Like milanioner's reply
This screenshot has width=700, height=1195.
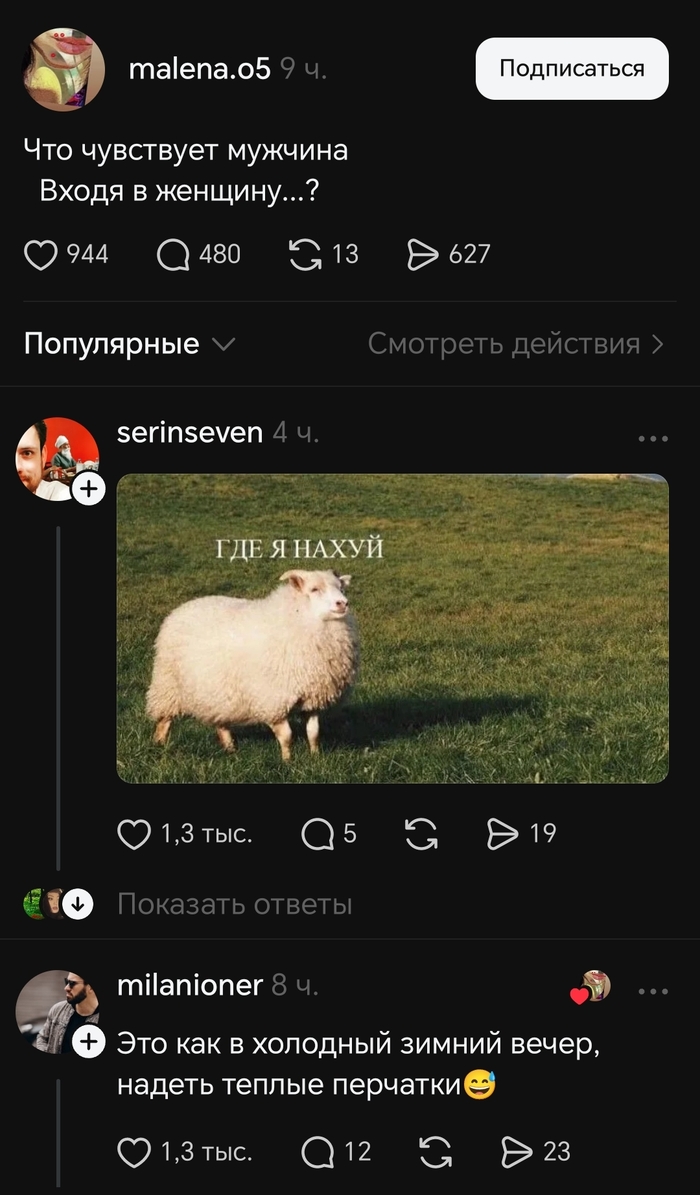(x=134, y=1152)
